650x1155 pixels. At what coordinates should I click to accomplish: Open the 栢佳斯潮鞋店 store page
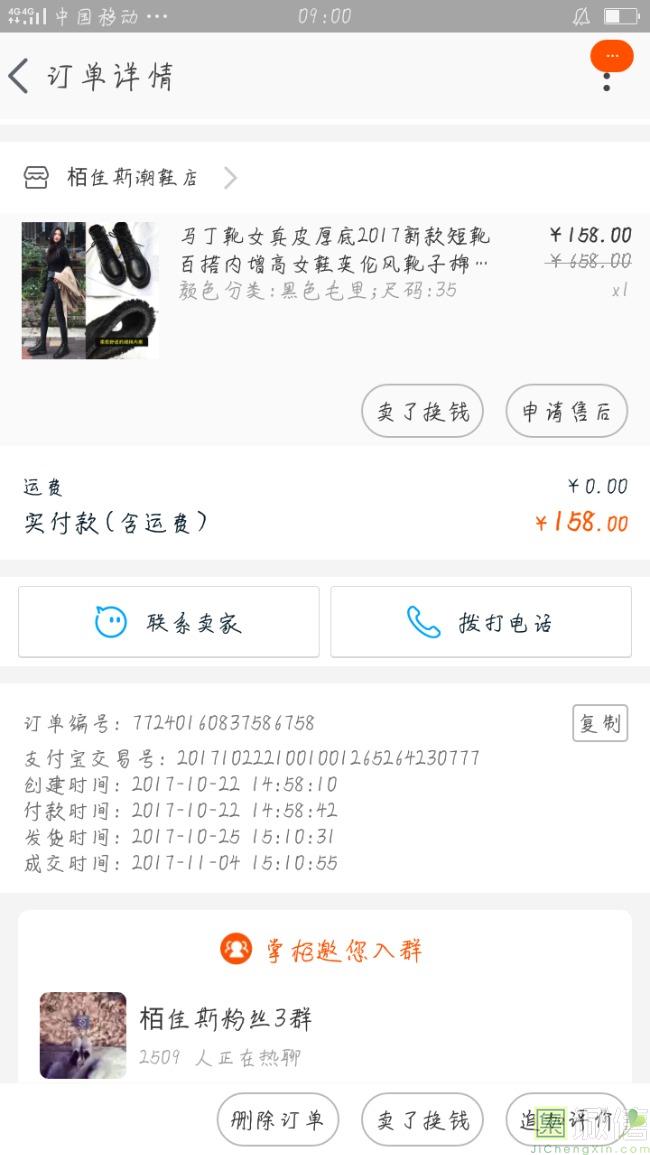tap(130, 178)
